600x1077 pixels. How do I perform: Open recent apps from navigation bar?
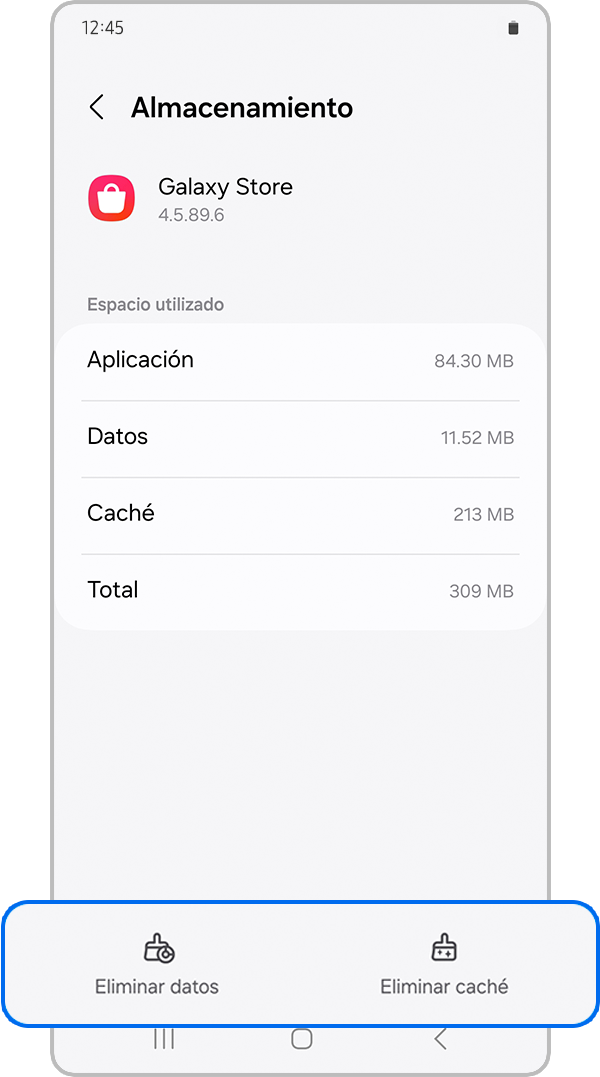(164, 1039)
